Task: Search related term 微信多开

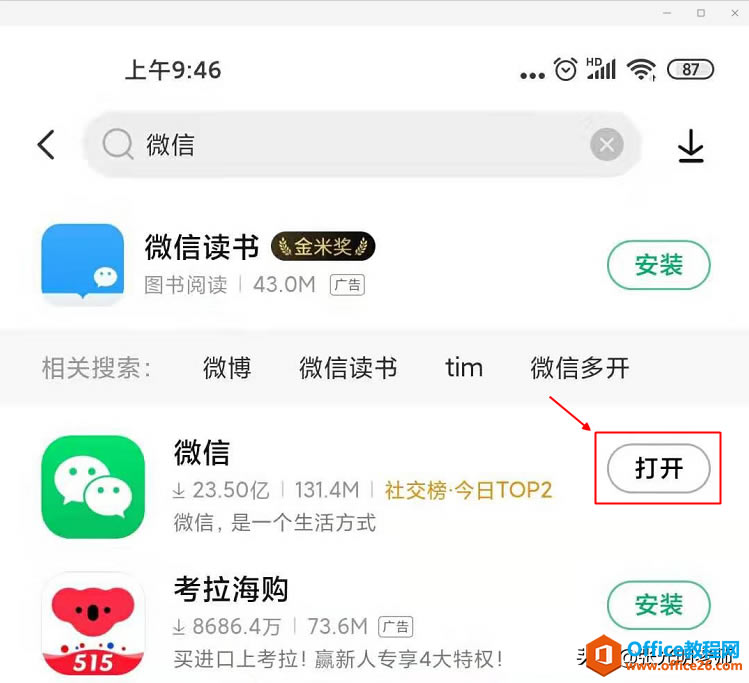Action: (x=580, y=367)
